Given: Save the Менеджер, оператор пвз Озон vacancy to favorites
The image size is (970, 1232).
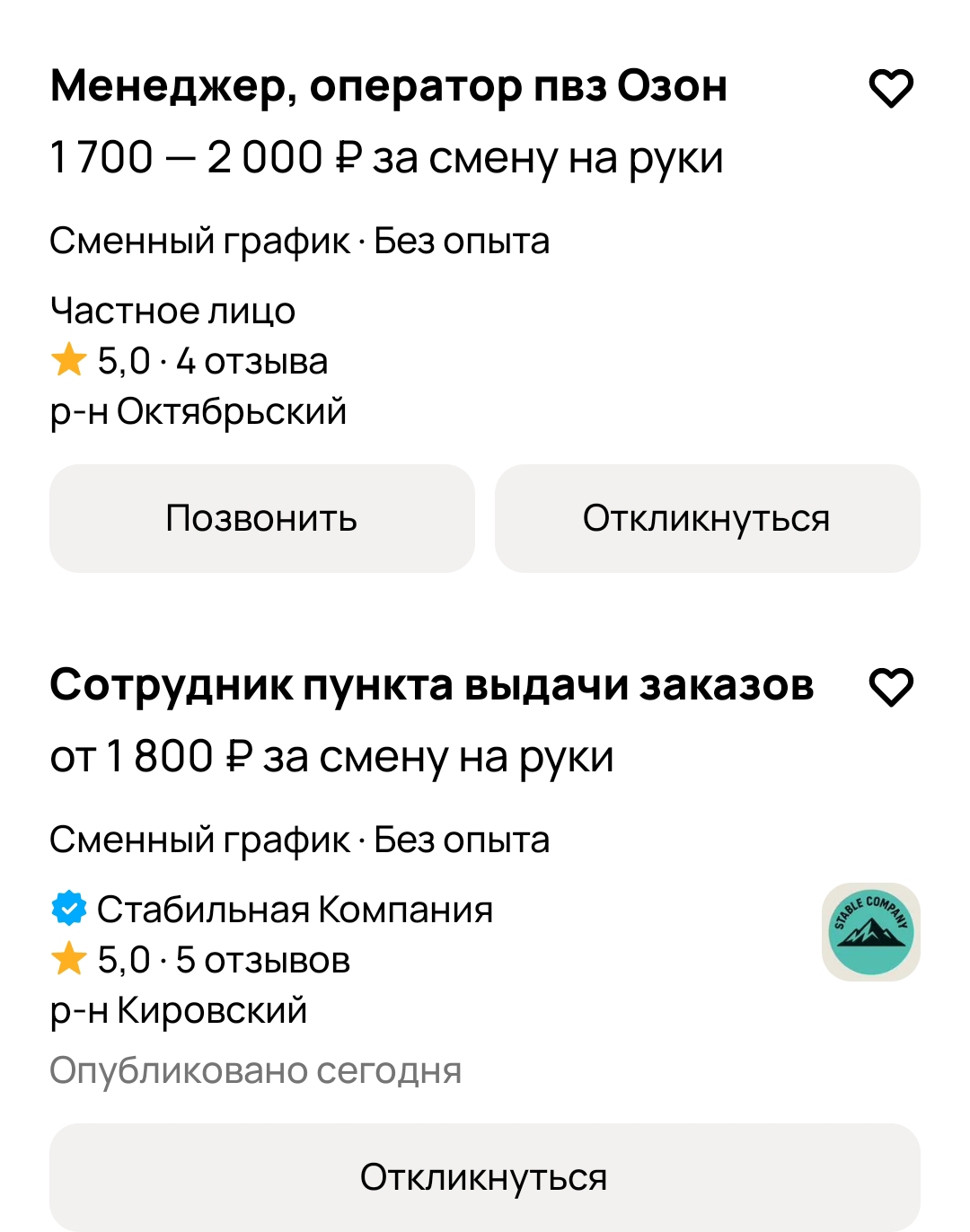Looking at the screenshot, I should click(x=891, y=88).
